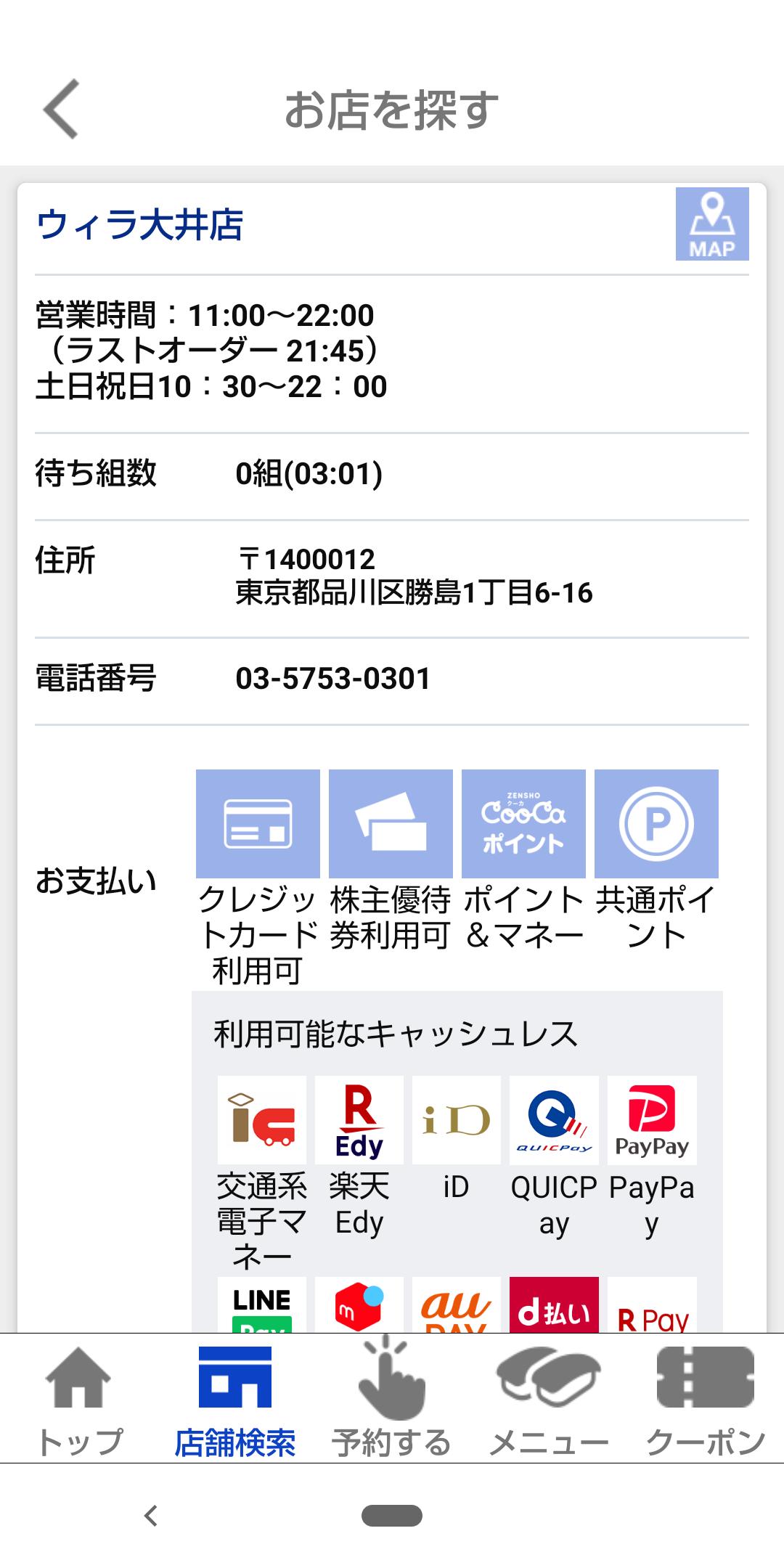Viewport: 784px width, 1568px height.
Task: Tap the system back button
Action: click(151, 1516)
